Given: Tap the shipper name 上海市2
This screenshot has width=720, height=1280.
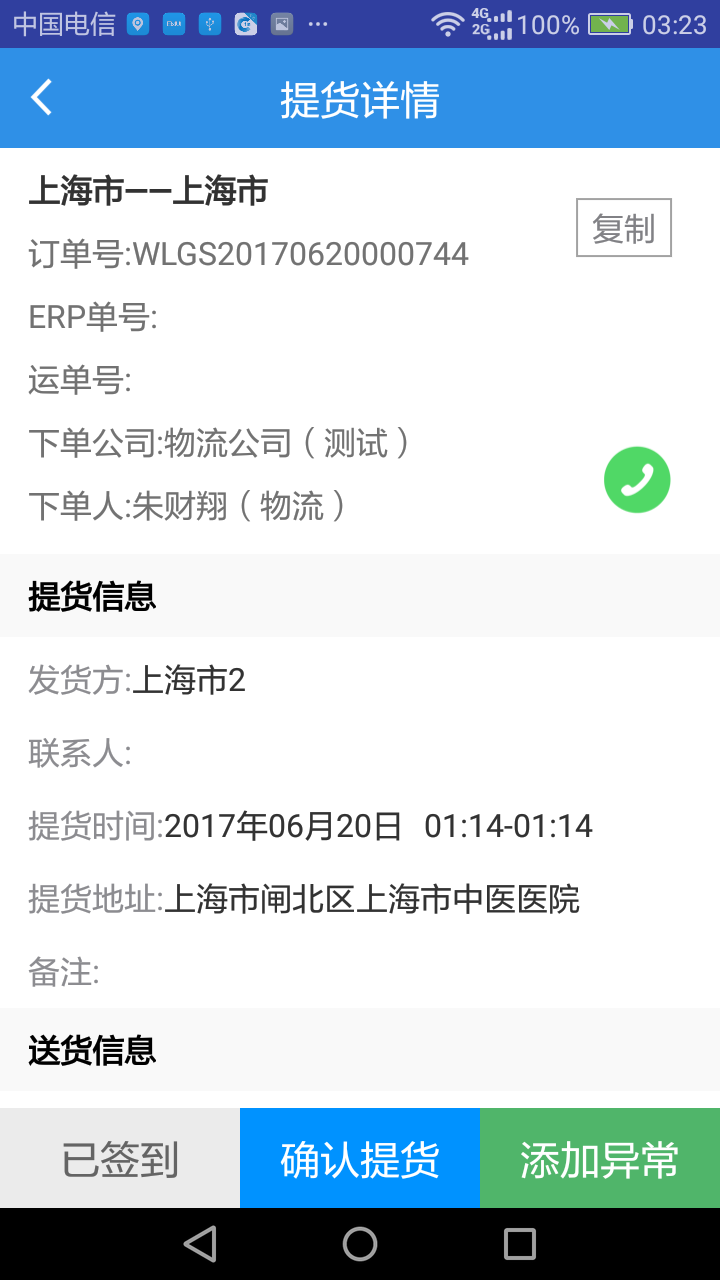Looking at the screenshot, I should [142, 680].
